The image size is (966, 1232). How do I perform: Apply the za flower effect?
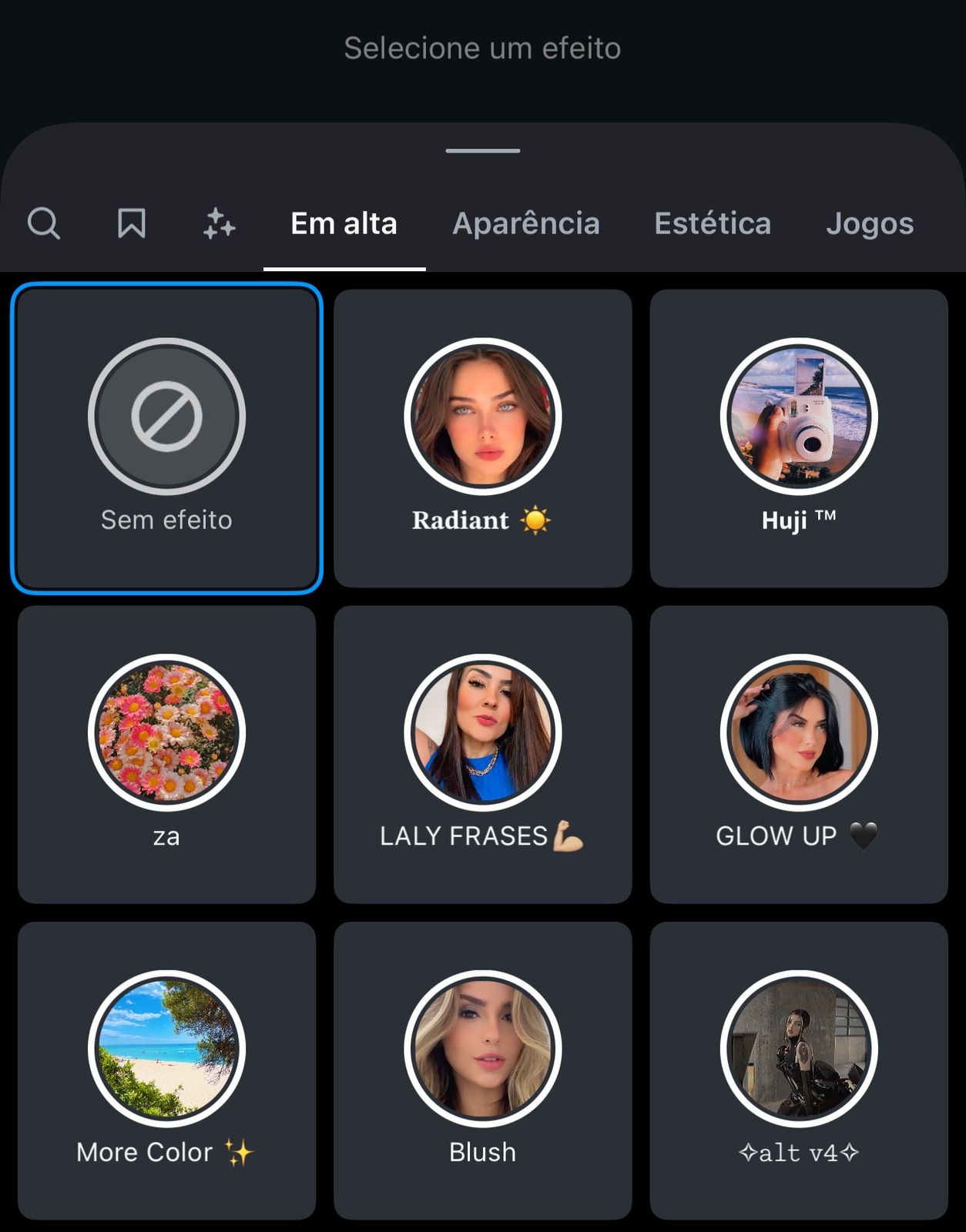click(166, 732)
